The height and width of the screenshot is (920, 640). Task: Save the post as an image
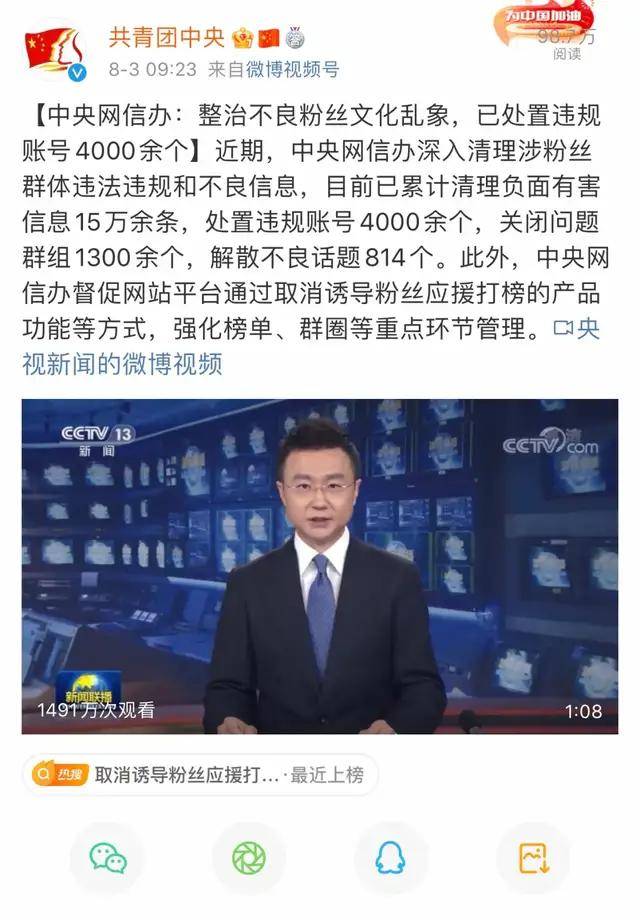[x=532, y=858]
